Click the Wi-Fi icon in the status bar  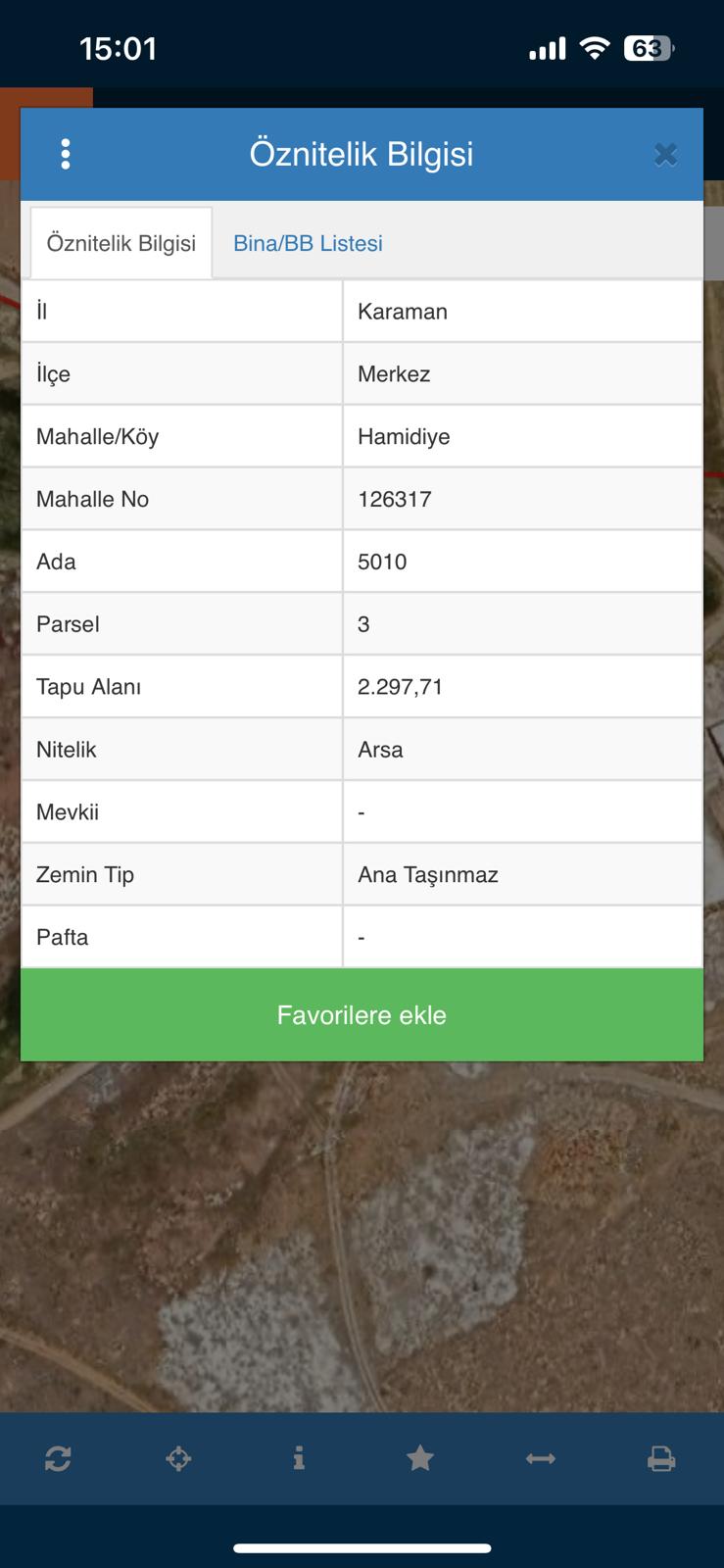[x=594, y=46]
